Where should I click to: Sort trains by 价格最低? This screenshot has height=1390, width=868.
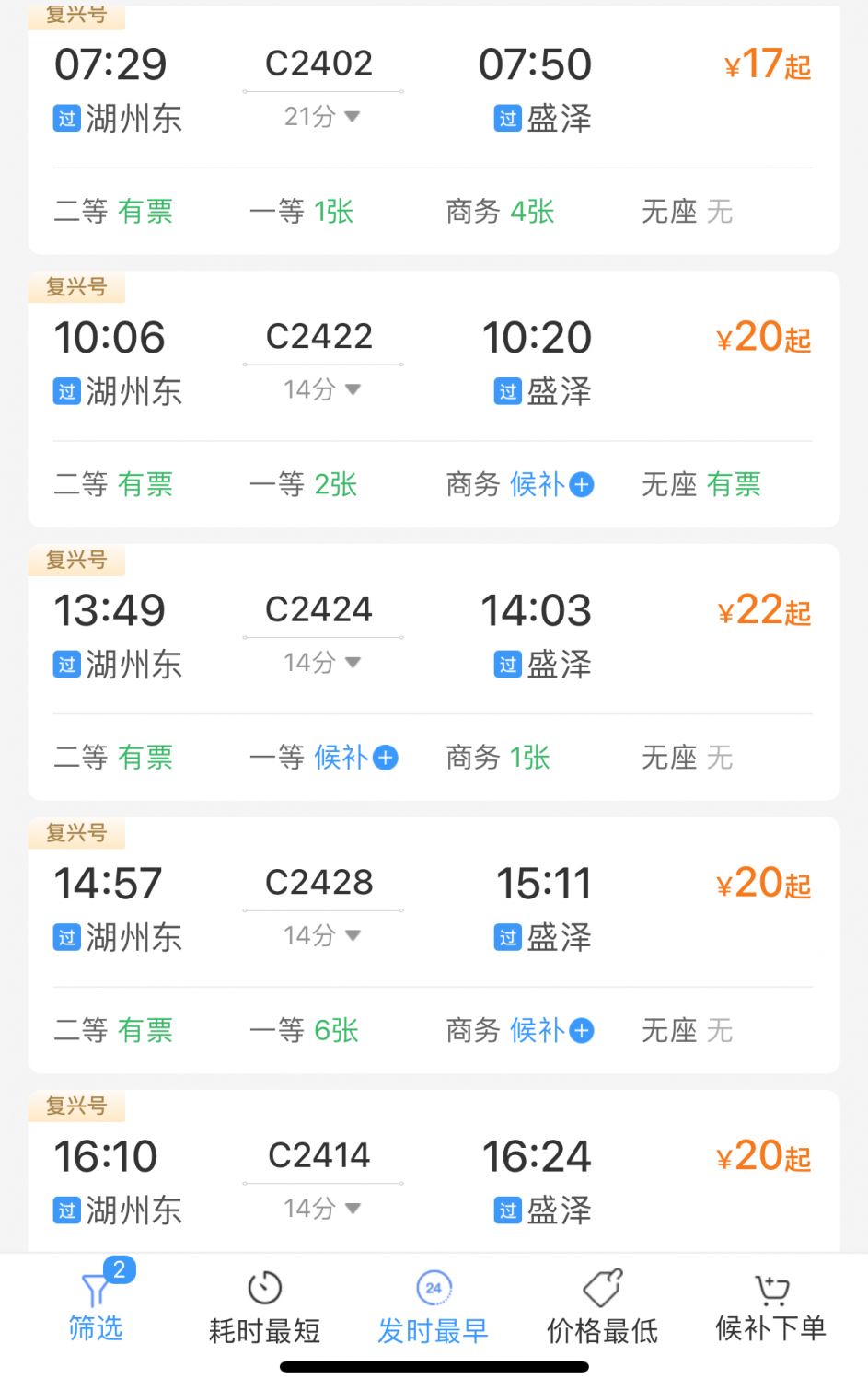602,1305
